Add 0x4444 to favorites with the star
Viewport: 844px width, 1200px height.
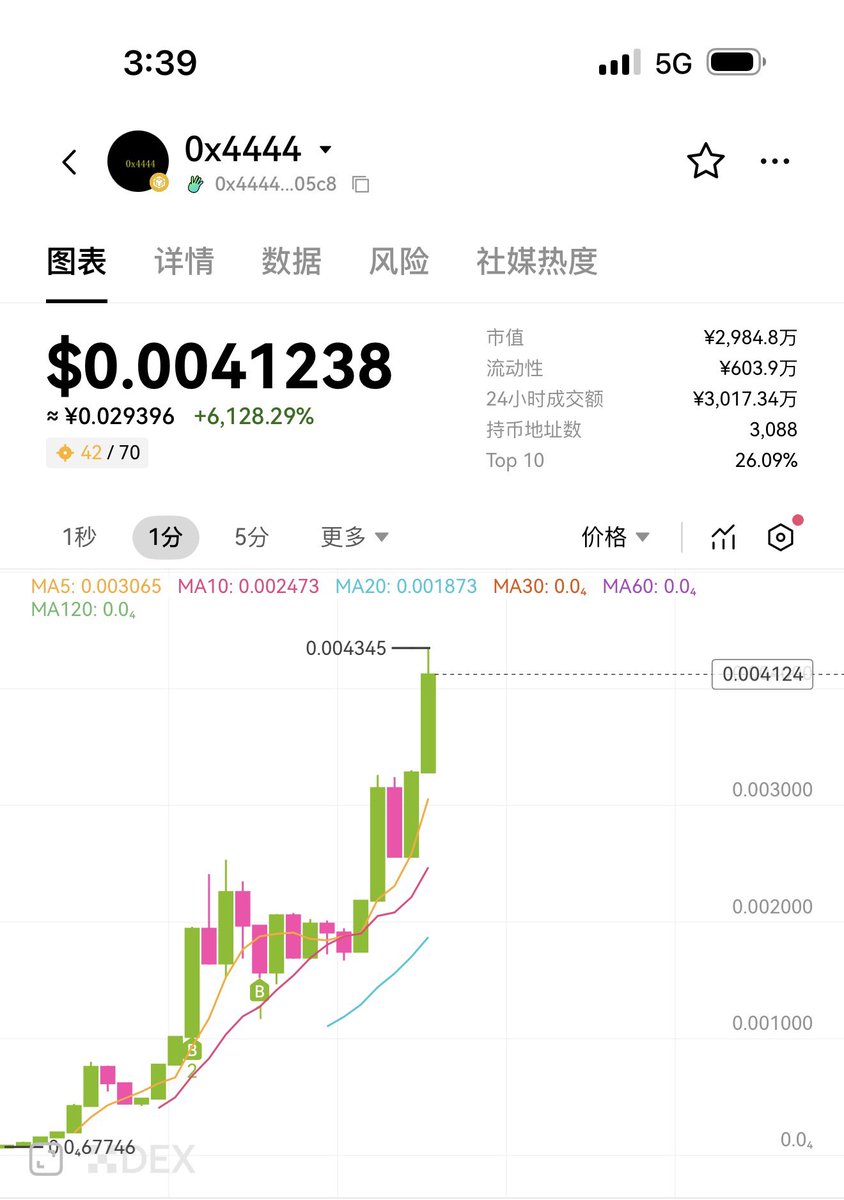point(705,161)
